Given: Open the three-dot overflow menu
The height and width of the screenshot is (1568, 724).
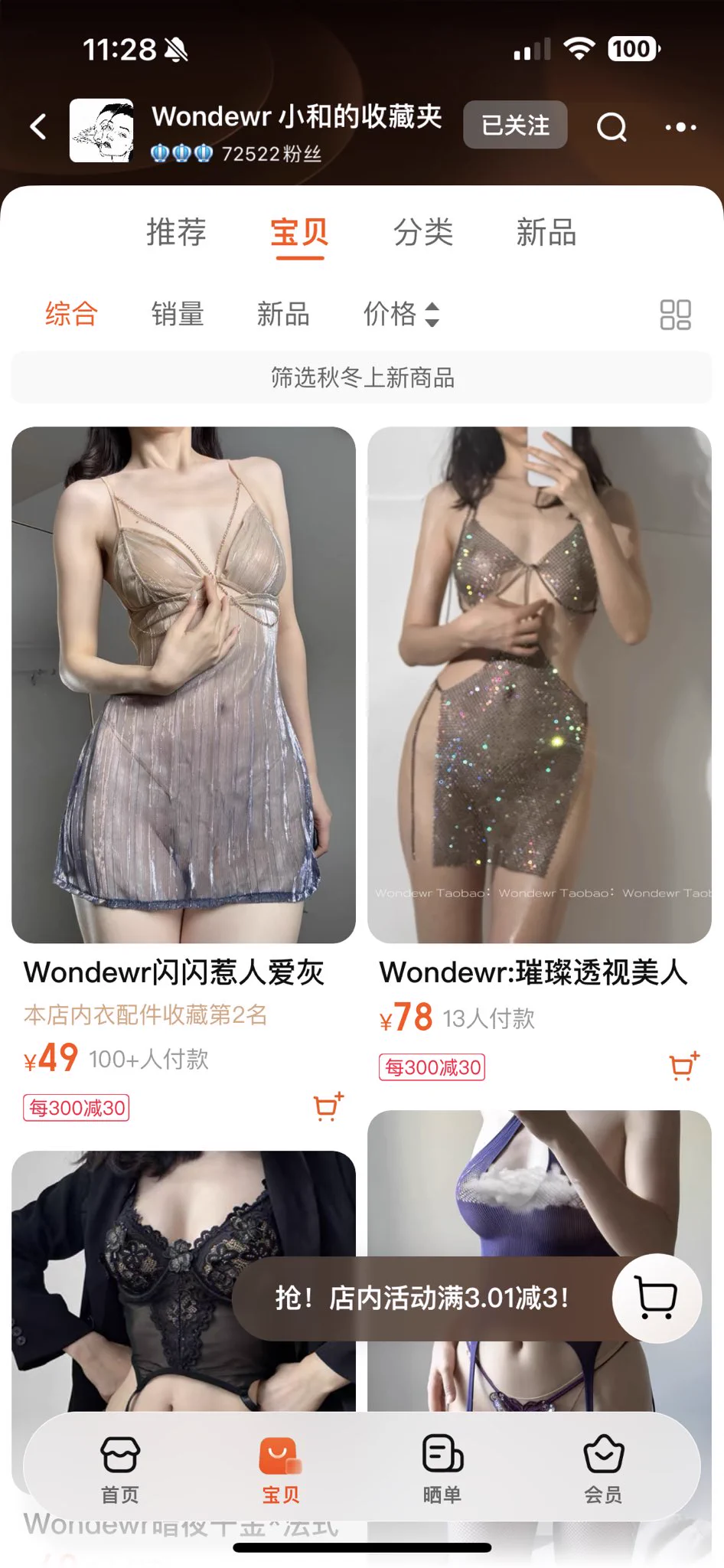Looking at the screenshot, I should tap(680, 127).
